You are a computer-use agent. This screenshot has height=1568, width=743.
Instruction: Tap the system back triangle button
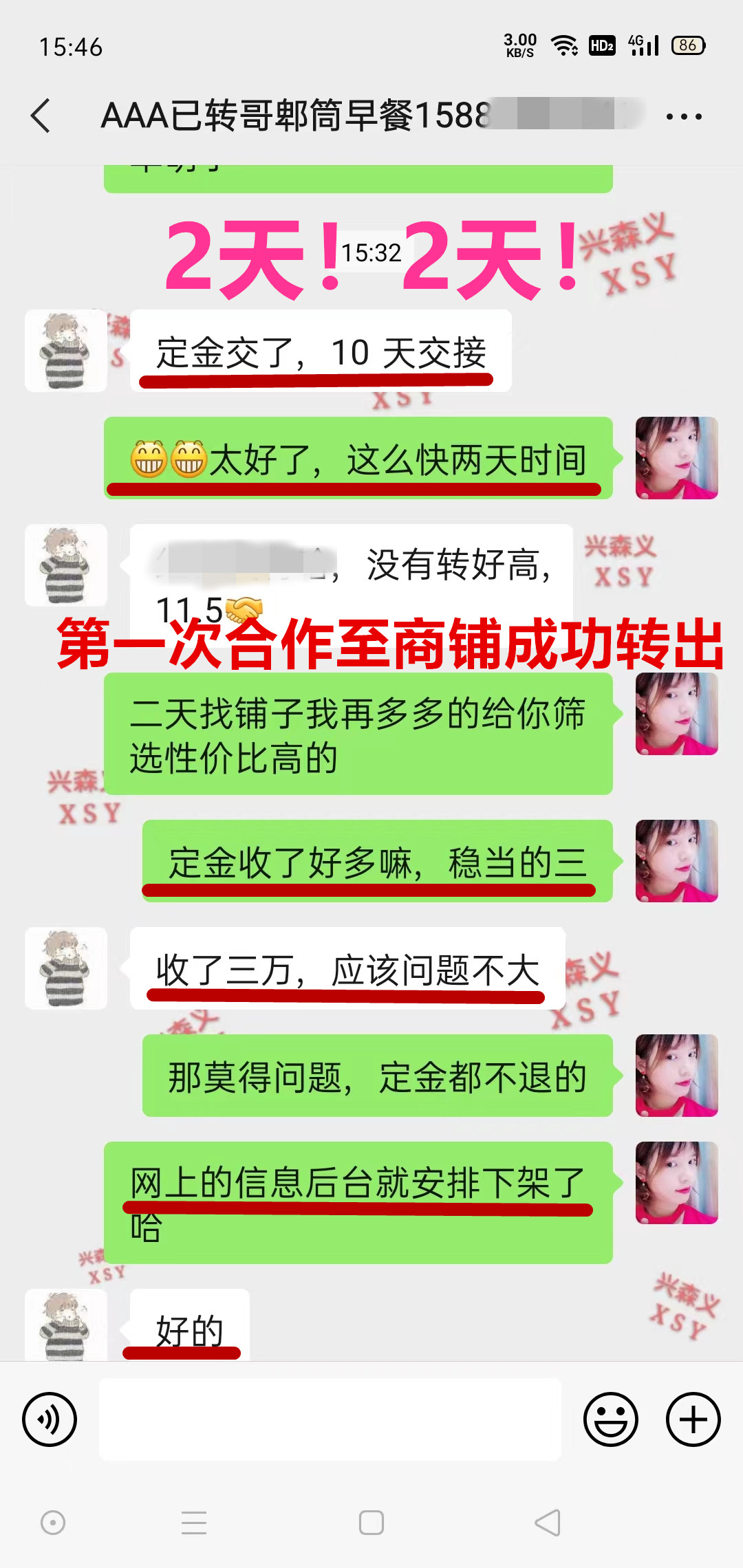(548, 1523)
